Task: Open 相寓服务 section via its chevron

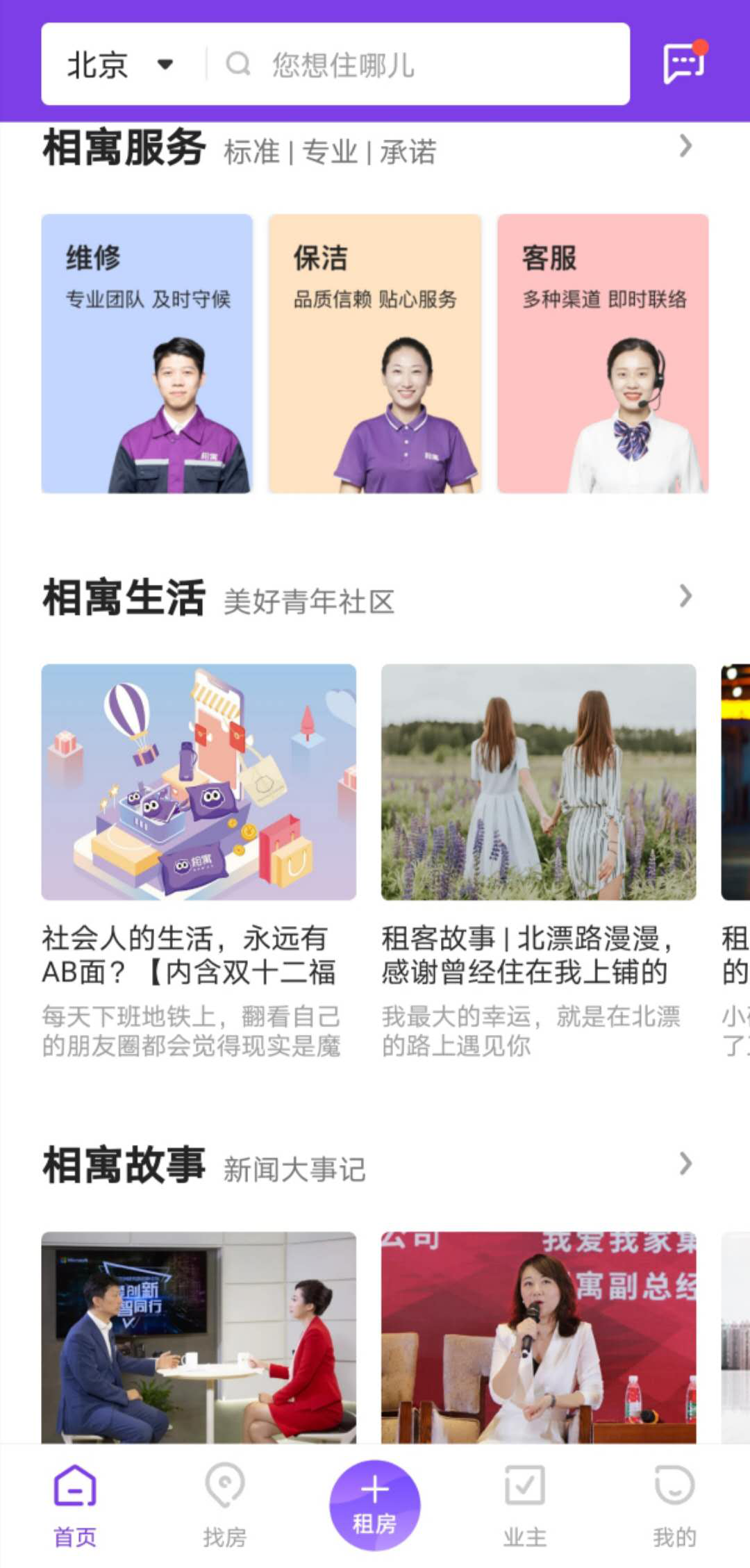Action: [686, 147]
